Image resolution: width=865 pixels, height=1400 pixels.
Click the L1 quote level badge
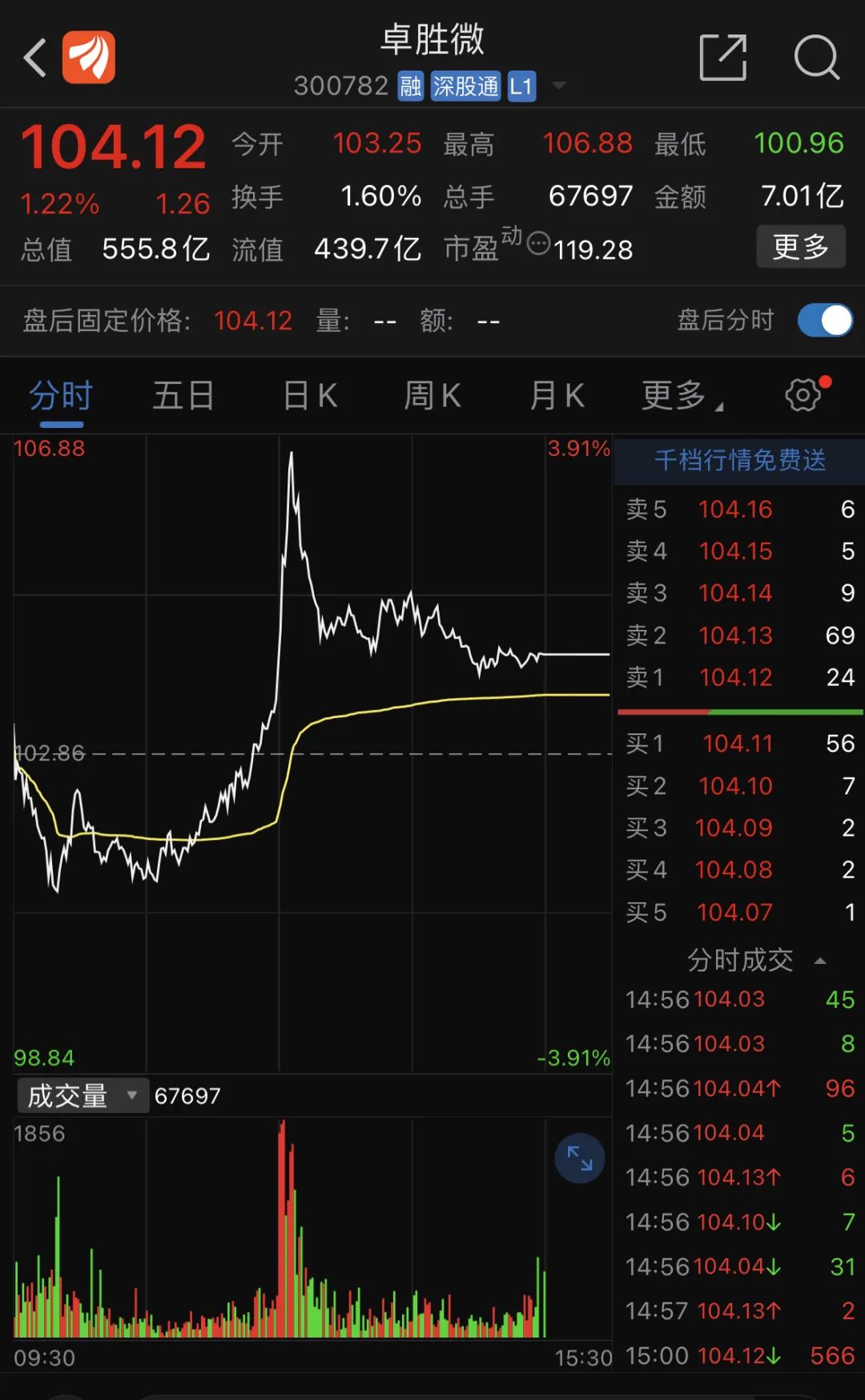(x=521, y=86)
